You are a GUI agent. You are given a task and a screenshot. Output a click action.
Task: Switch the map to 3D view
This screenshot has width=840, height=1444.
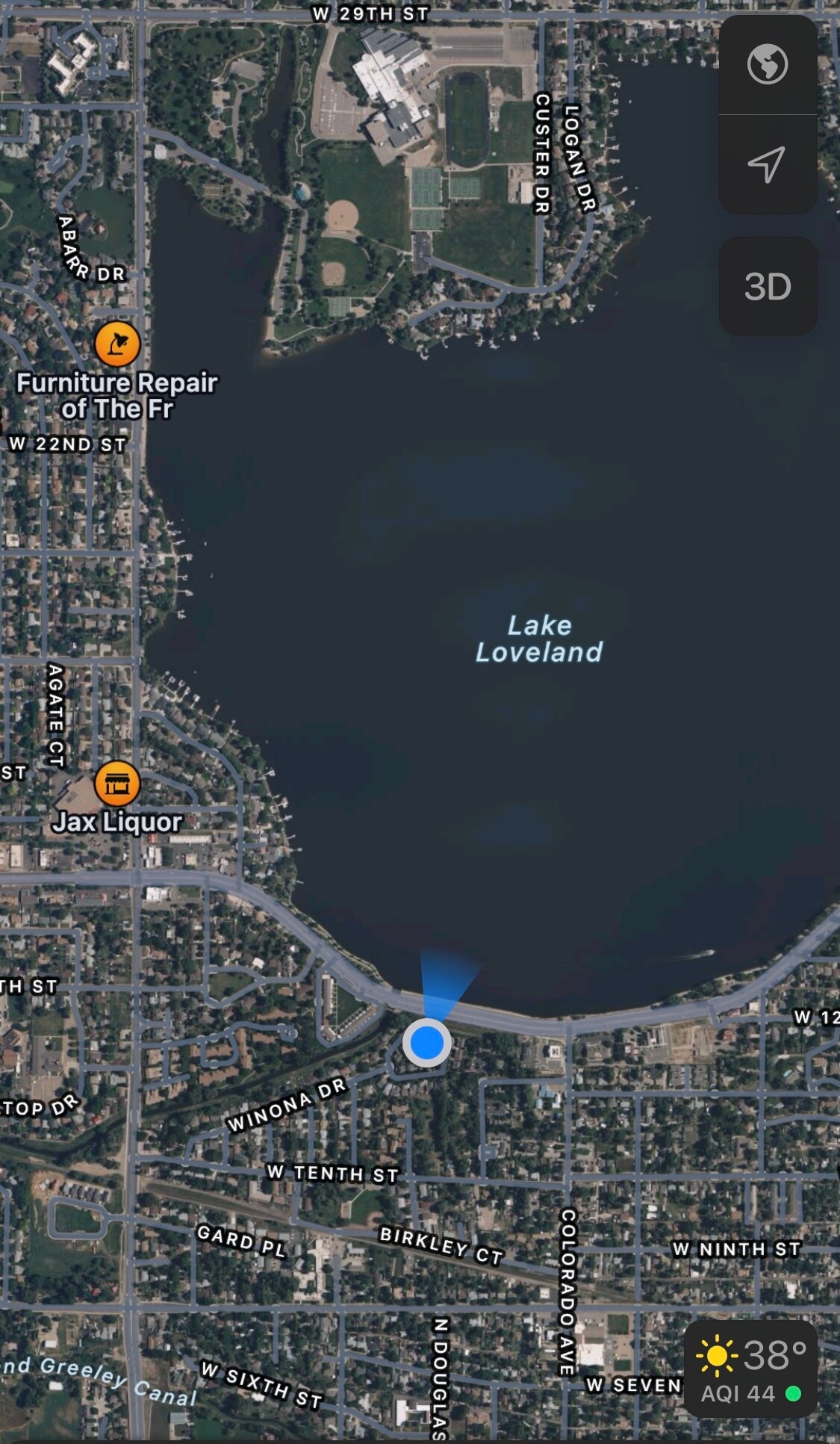(x=767, y=286)
